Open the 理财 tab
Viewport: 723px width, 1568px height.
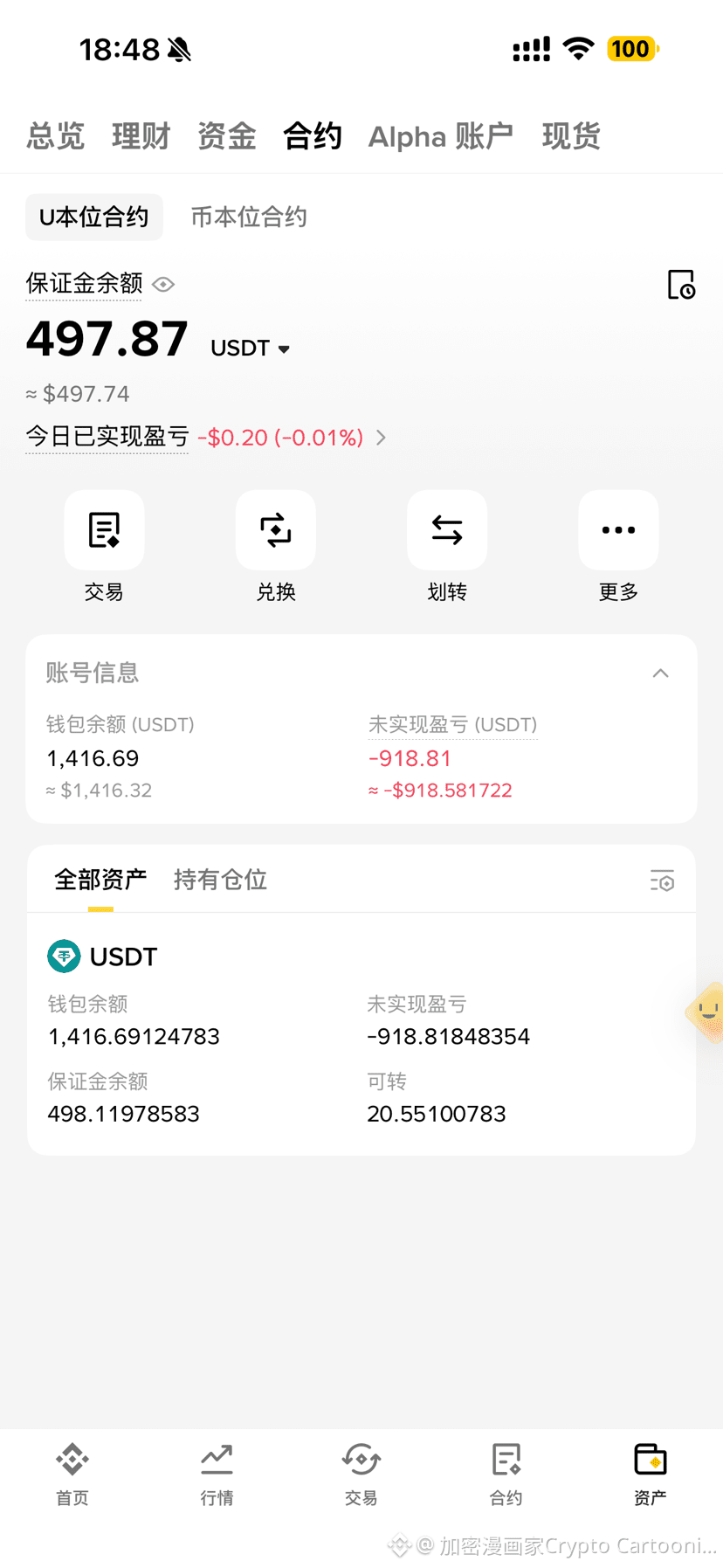[x=141, y=136]
